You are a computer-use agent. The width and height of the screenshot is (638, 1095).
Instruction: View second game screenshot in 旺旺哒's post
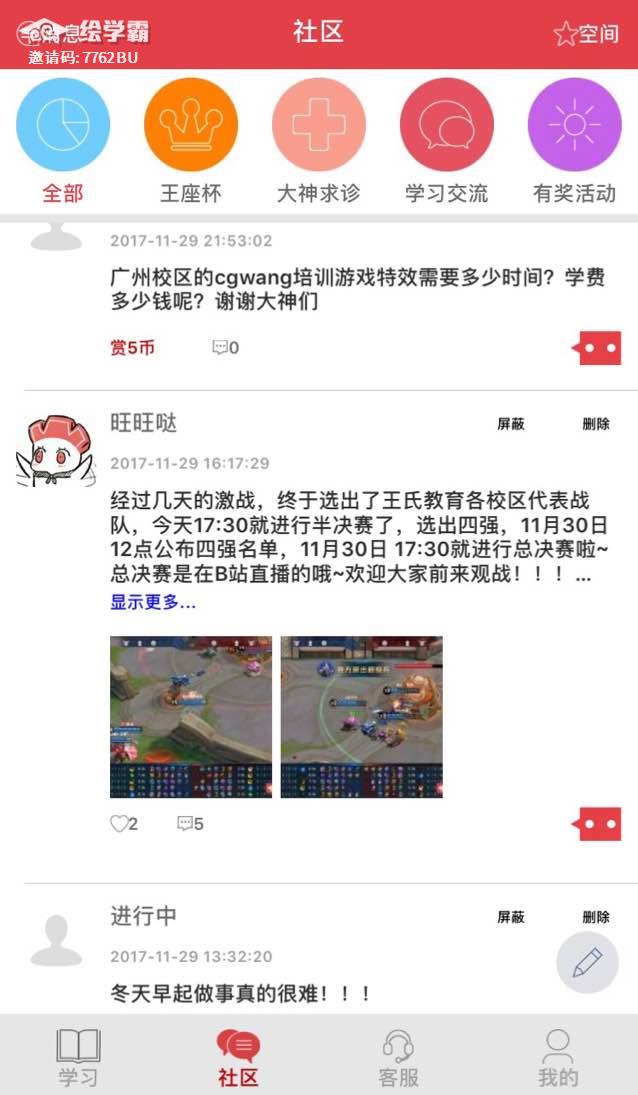361,716
